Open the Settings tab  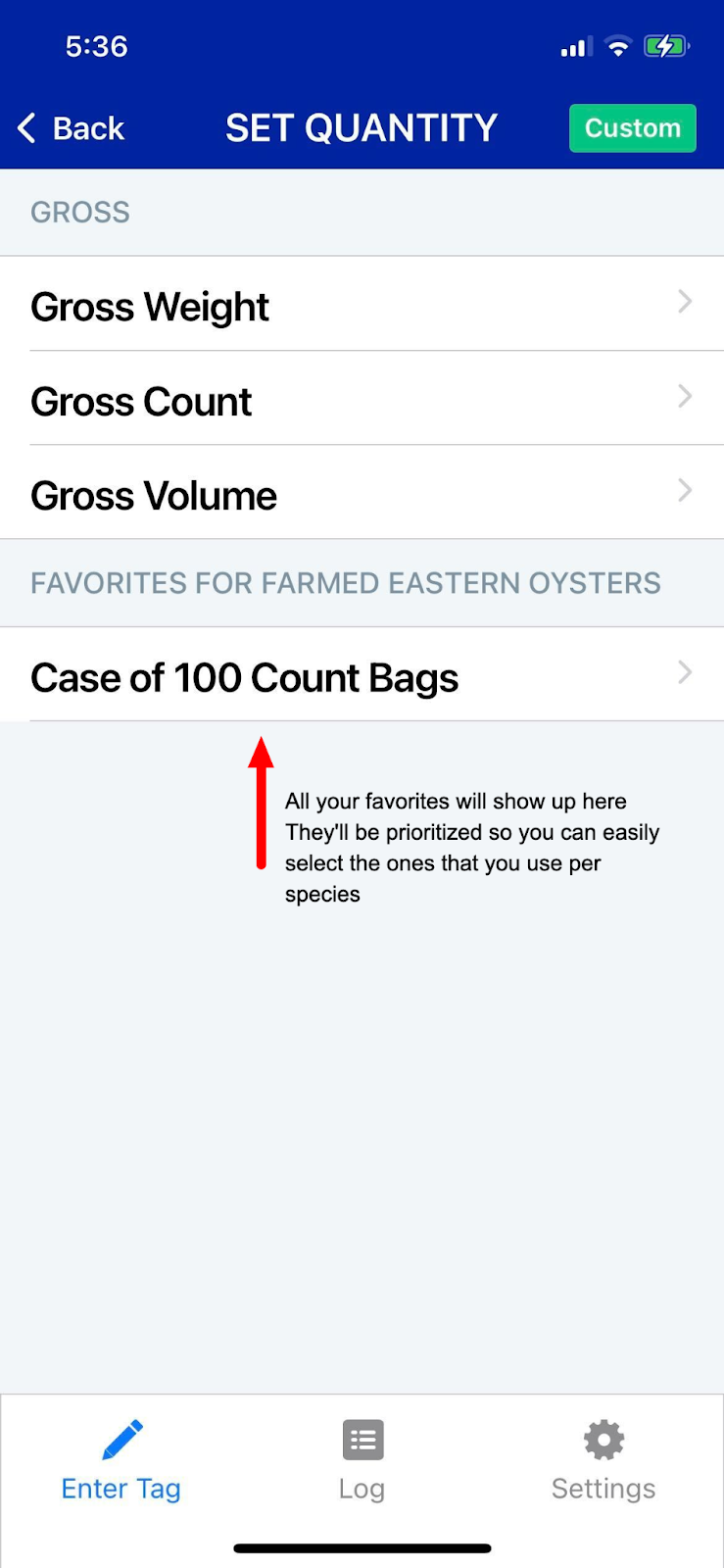(603, 1461)
